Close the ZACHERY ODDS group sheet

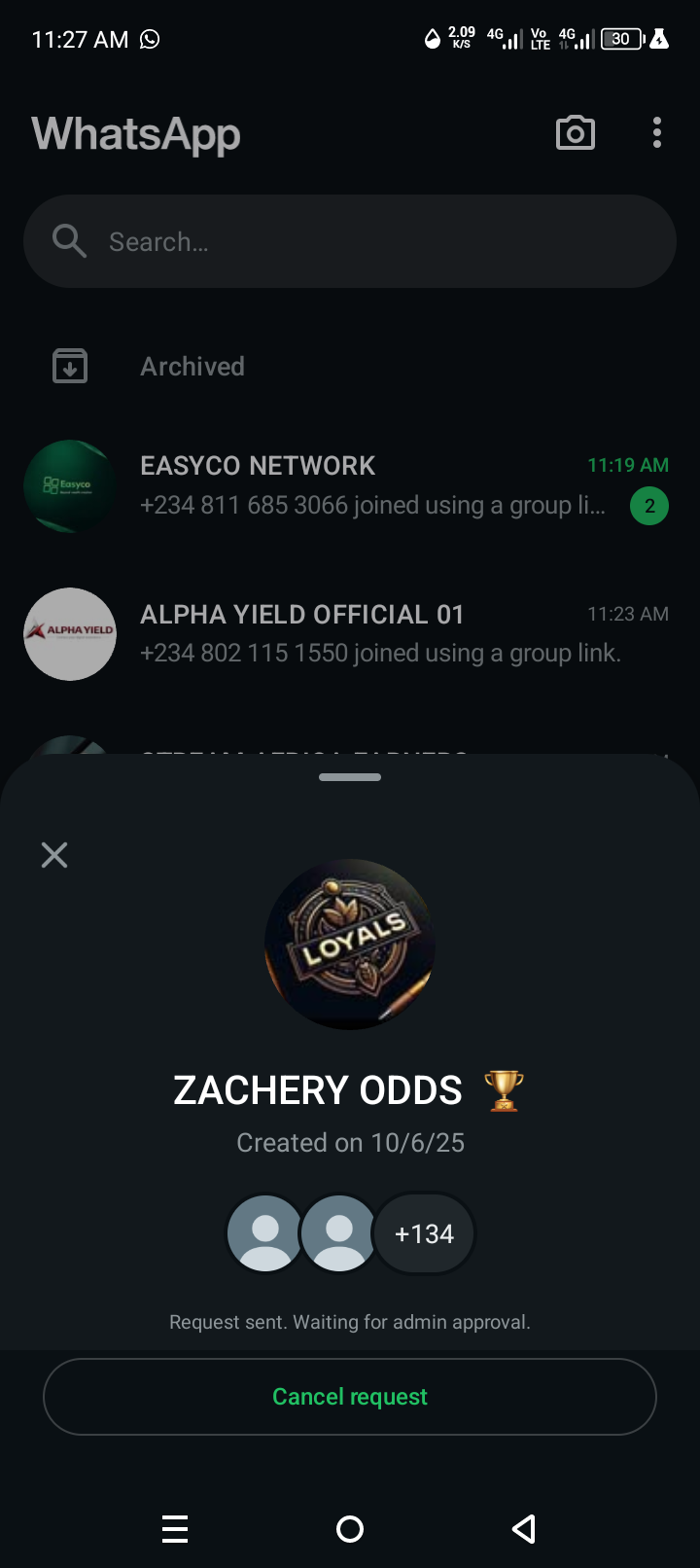54,855
